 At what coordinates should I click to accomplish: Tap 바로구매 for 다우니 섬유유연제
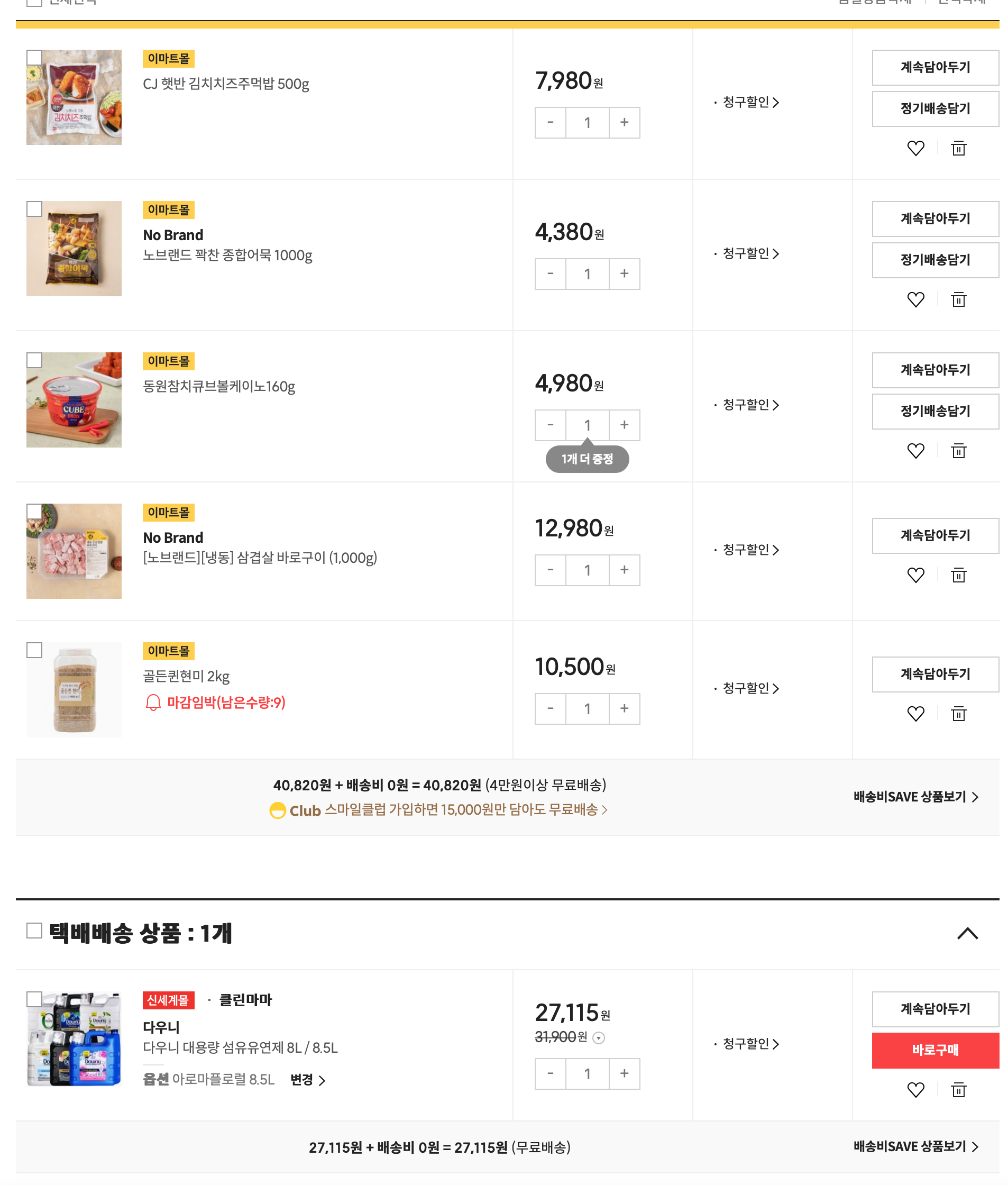click(935, 1050)
